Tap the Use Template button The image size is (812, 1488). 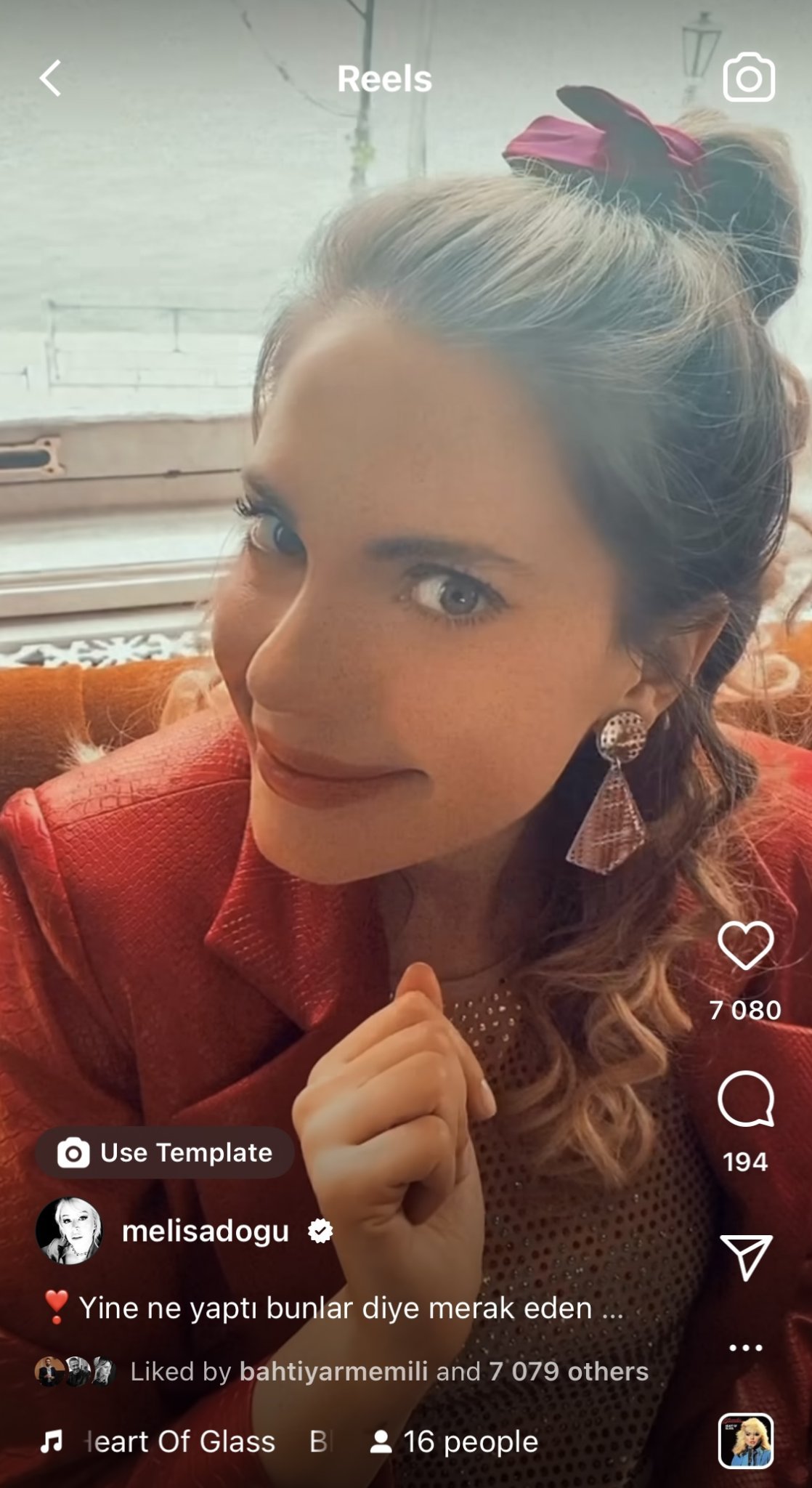[x=165, y=1152]
